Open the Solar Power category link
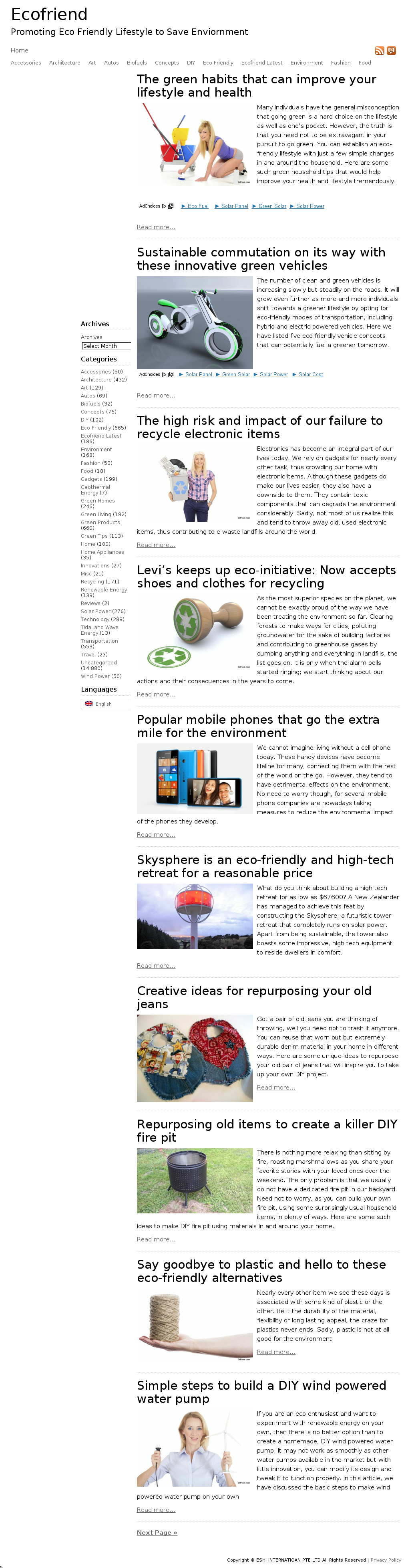The image size is (410, 1568). pyautogui.click(x=96, y=611)
